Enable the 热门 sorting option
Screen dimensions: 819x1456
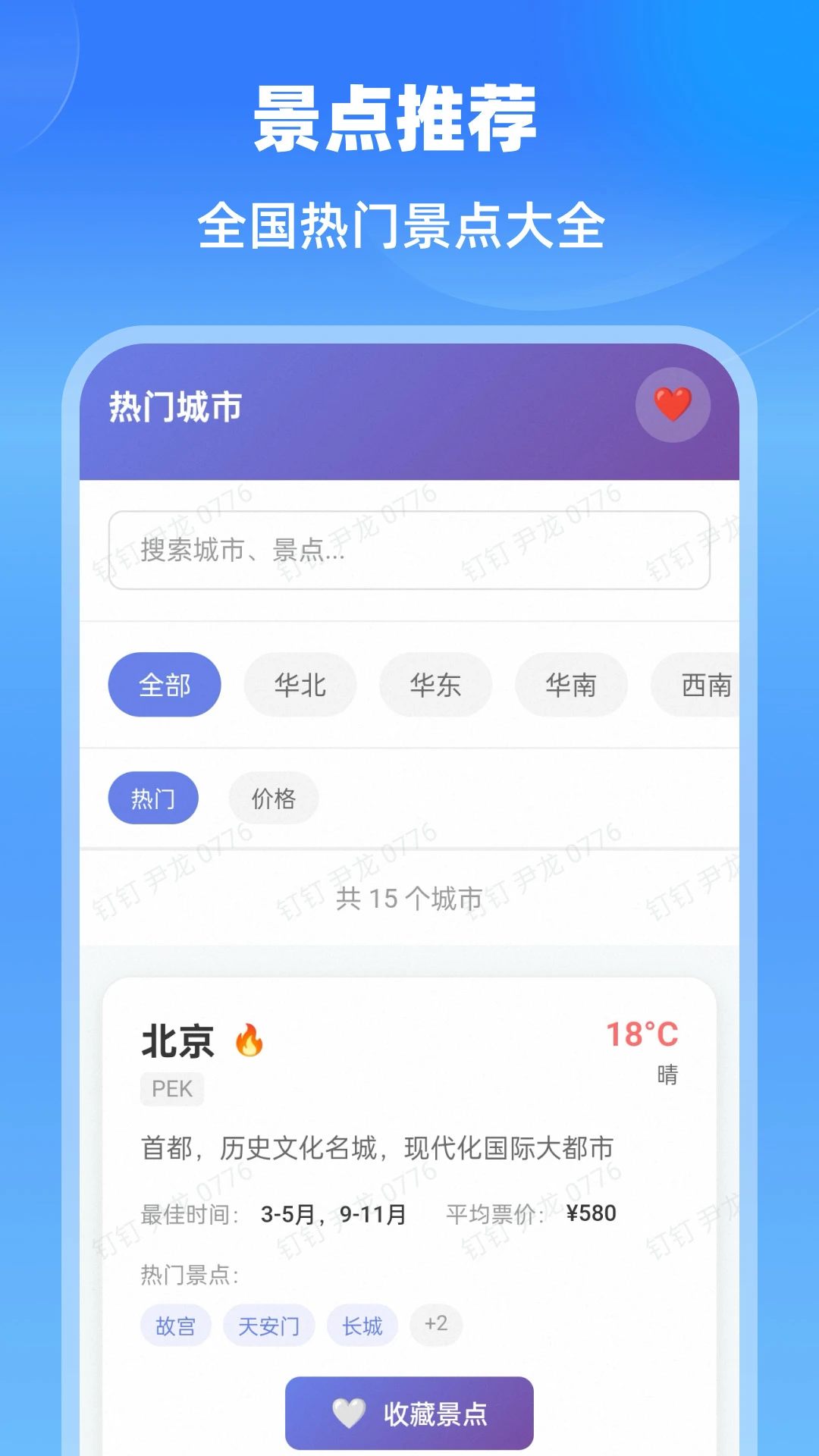click(x=153, y=798)
